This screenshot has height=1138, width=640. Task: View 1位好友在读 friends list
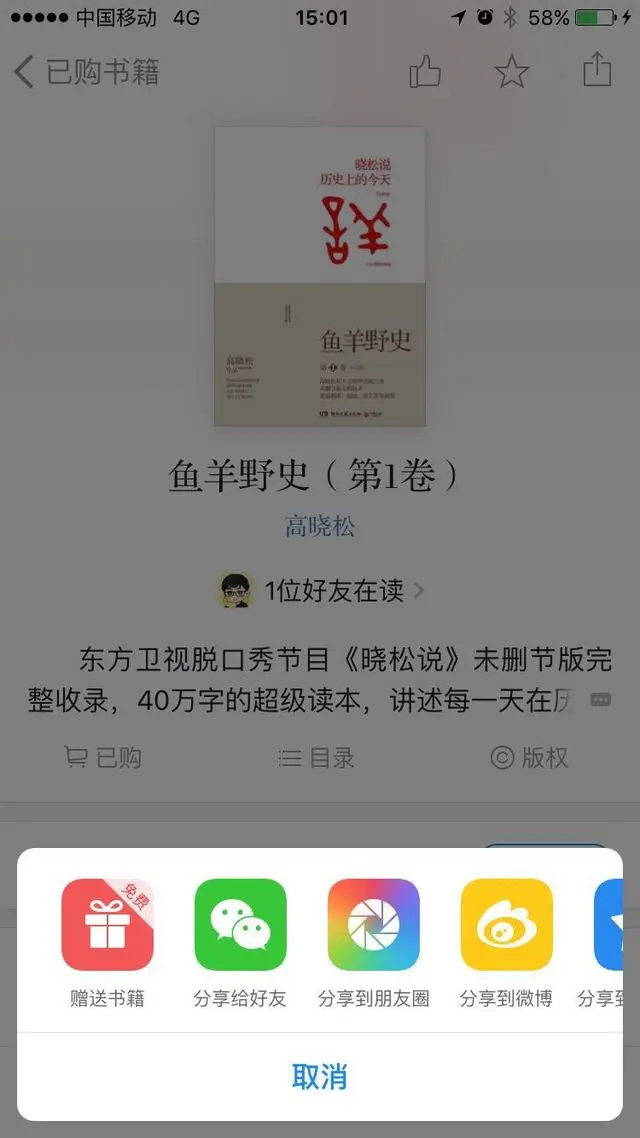(x=320, y=591)
